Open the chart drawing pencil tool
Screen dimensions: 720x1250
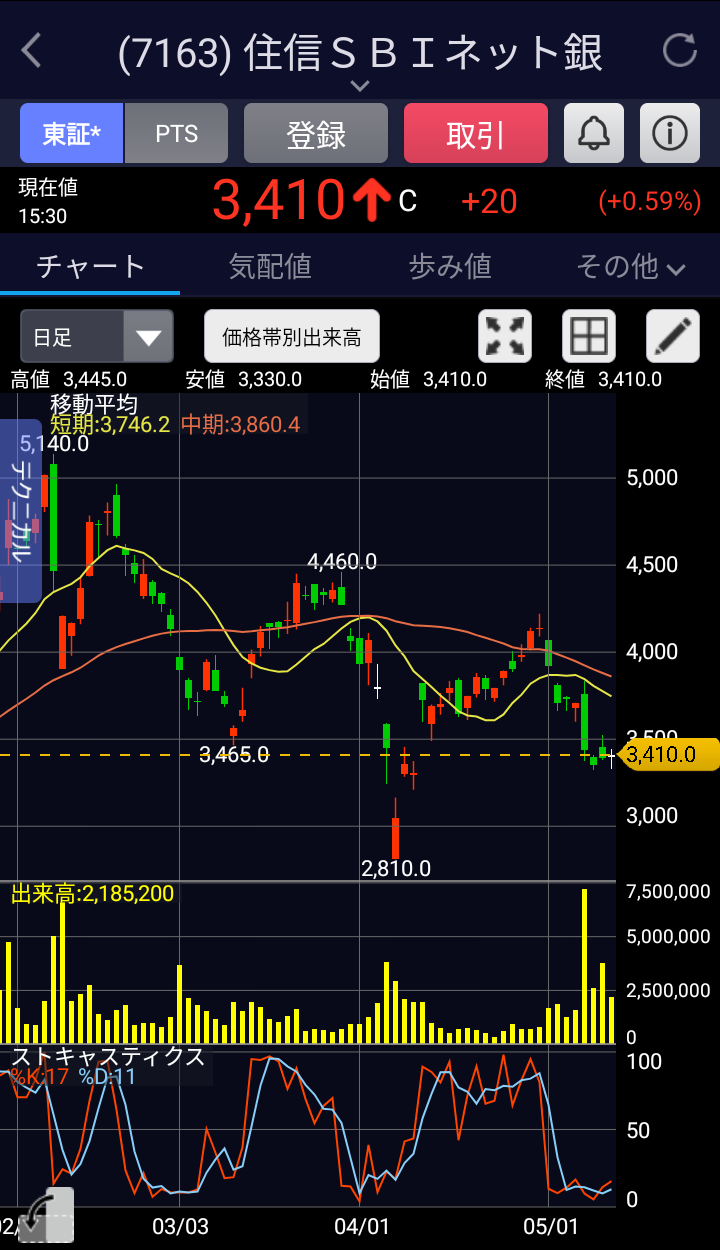[673, 336]
